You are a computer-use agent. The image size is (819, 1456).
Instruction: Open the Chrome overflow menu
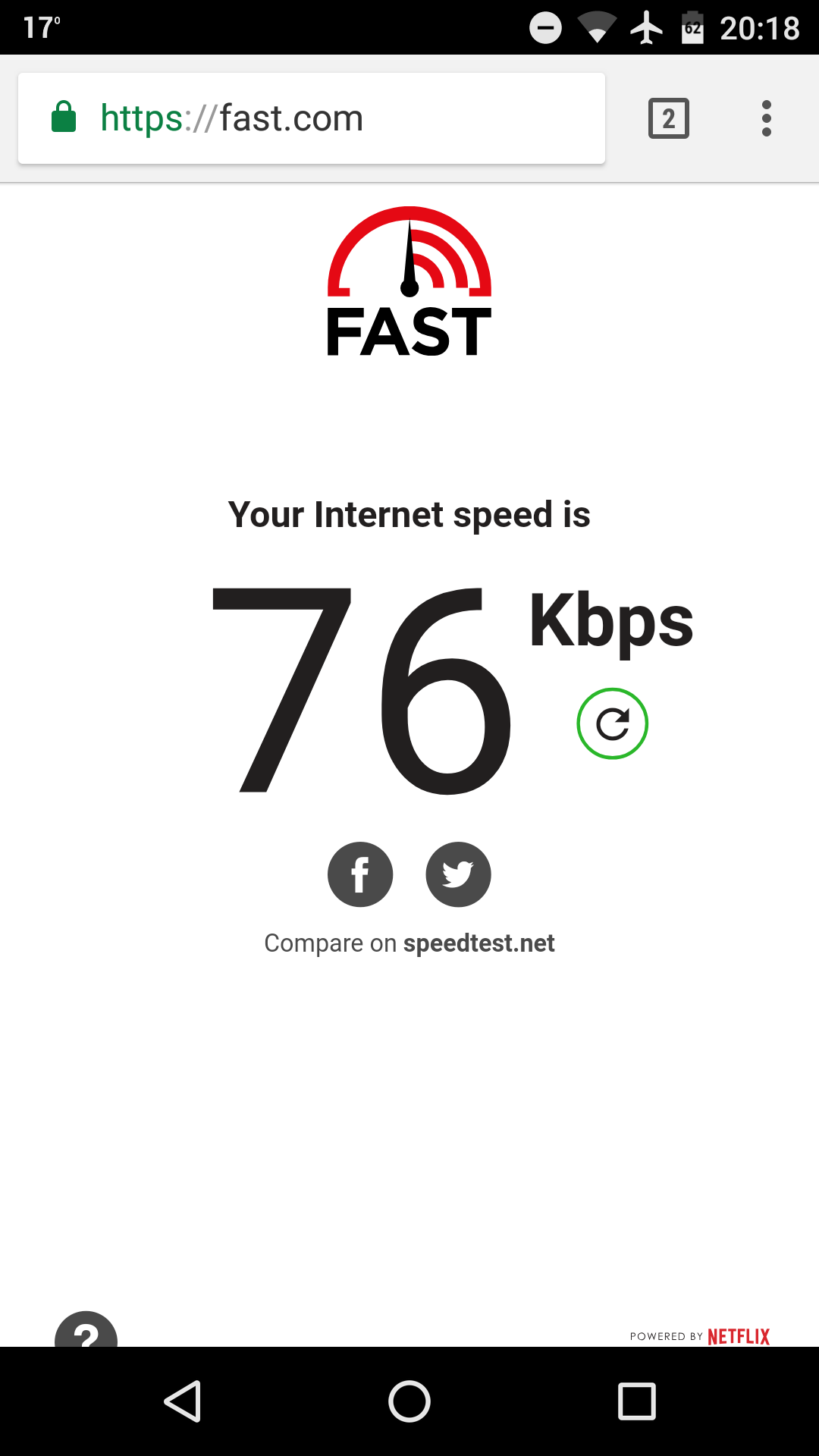[x=767, y=118]
